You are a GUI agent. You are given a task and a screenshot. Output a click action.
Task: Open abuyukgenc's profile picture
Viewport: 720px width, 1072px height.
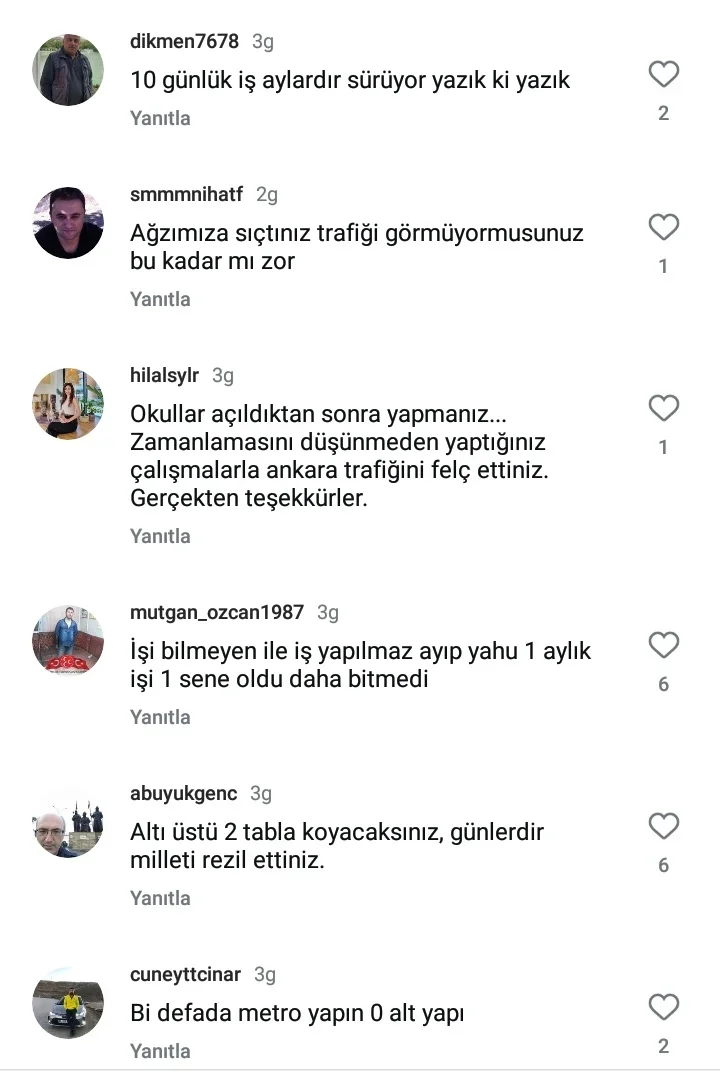pos(68,829)
